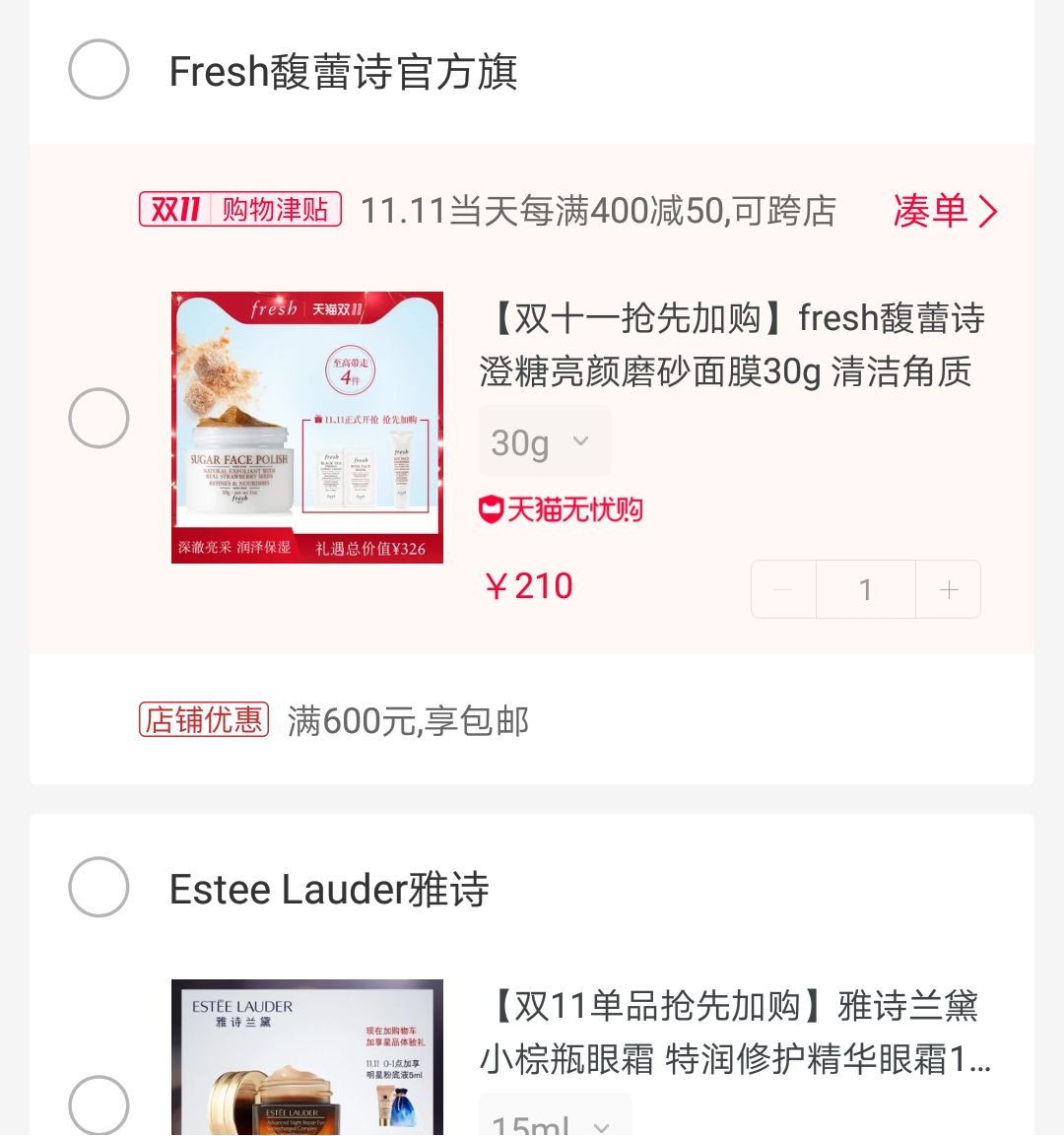The height and width of the screenshot is (1136, 1064).
Task: Edit the quantity field showing 1
Action: click(866, 589)
